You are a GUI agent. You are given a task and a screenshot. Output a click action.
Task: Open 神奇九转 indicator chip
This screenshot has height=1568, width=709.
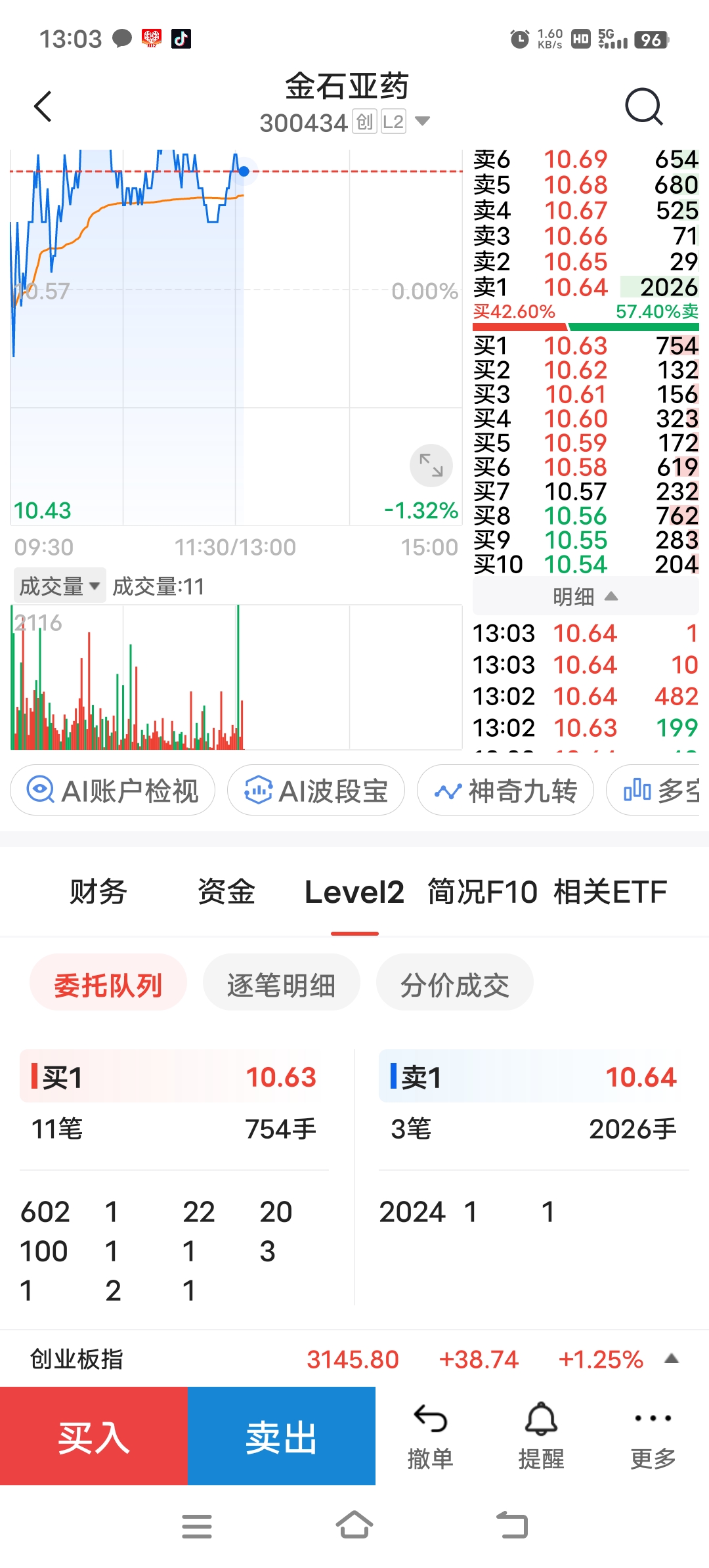(x=505, y=791)
